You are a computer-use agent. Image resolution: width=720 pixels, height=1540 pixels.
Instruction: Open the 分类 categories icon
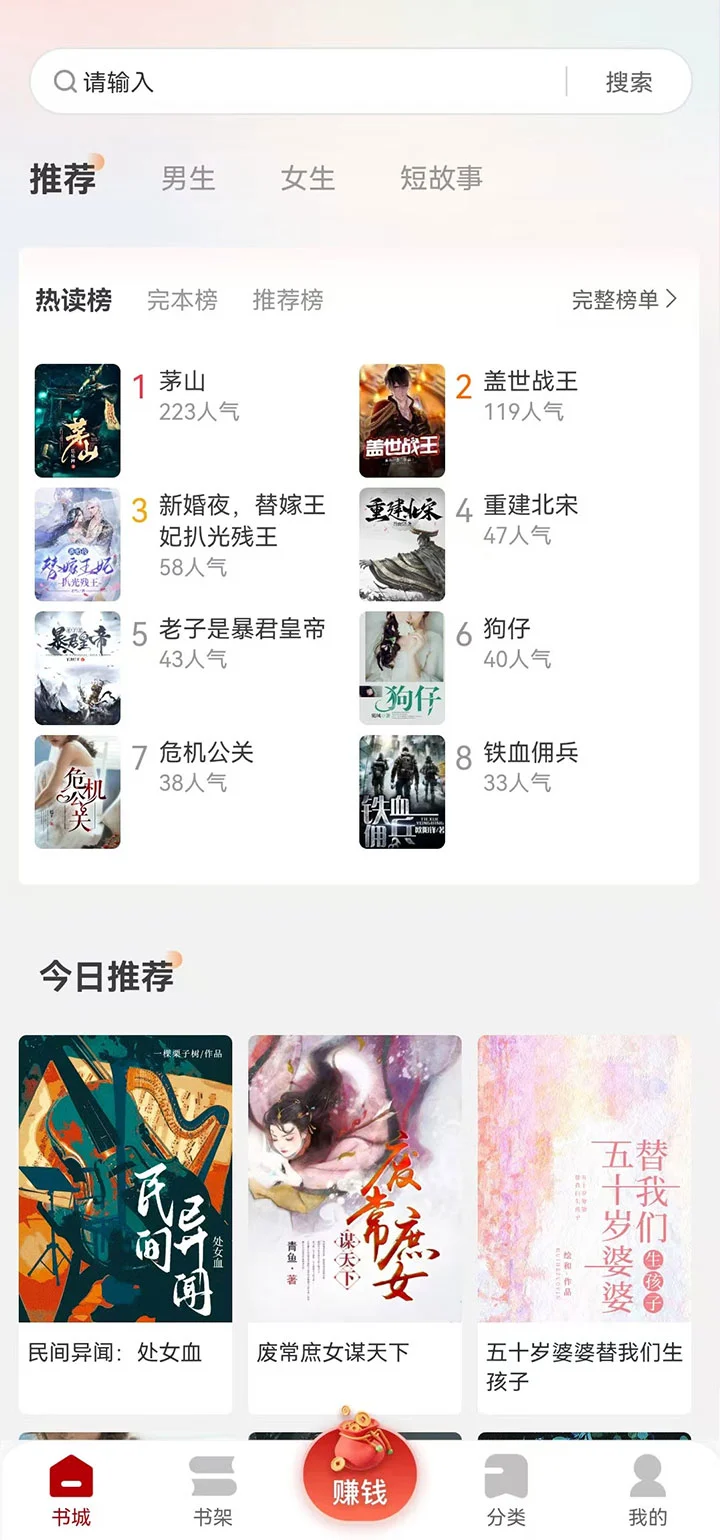[x=505, y=1480]
